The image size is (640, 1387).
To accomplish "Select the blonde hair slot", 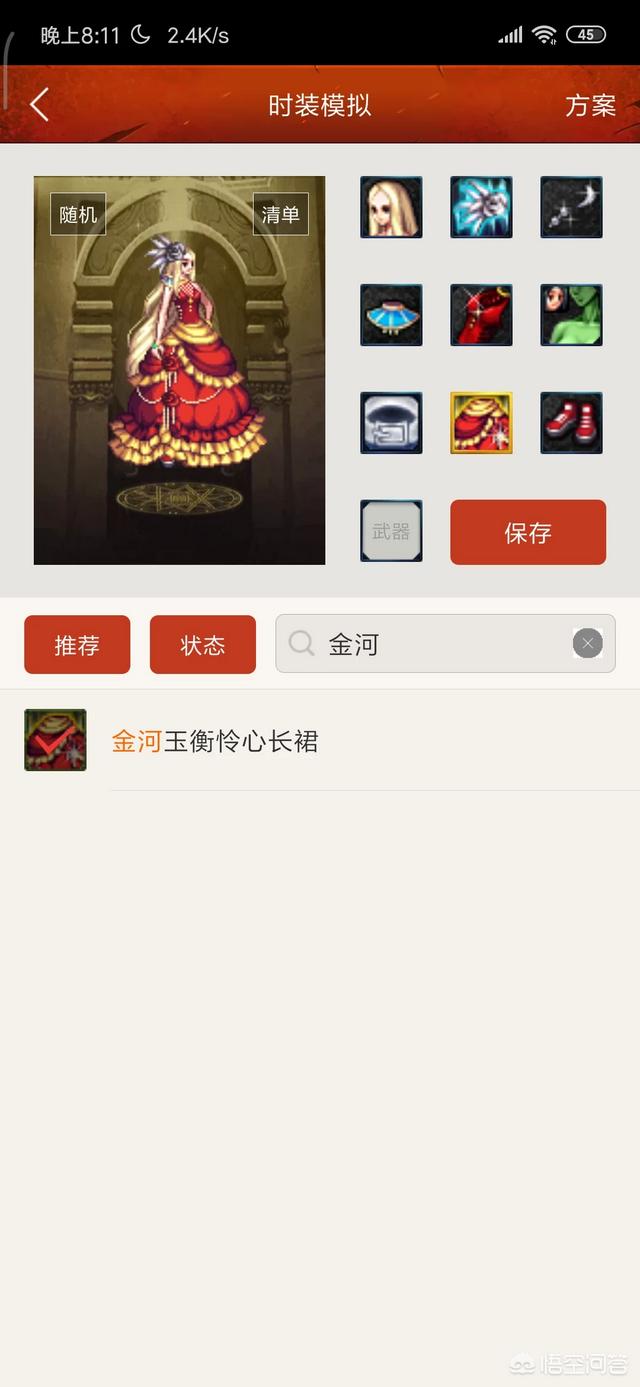I will point(391,207).
